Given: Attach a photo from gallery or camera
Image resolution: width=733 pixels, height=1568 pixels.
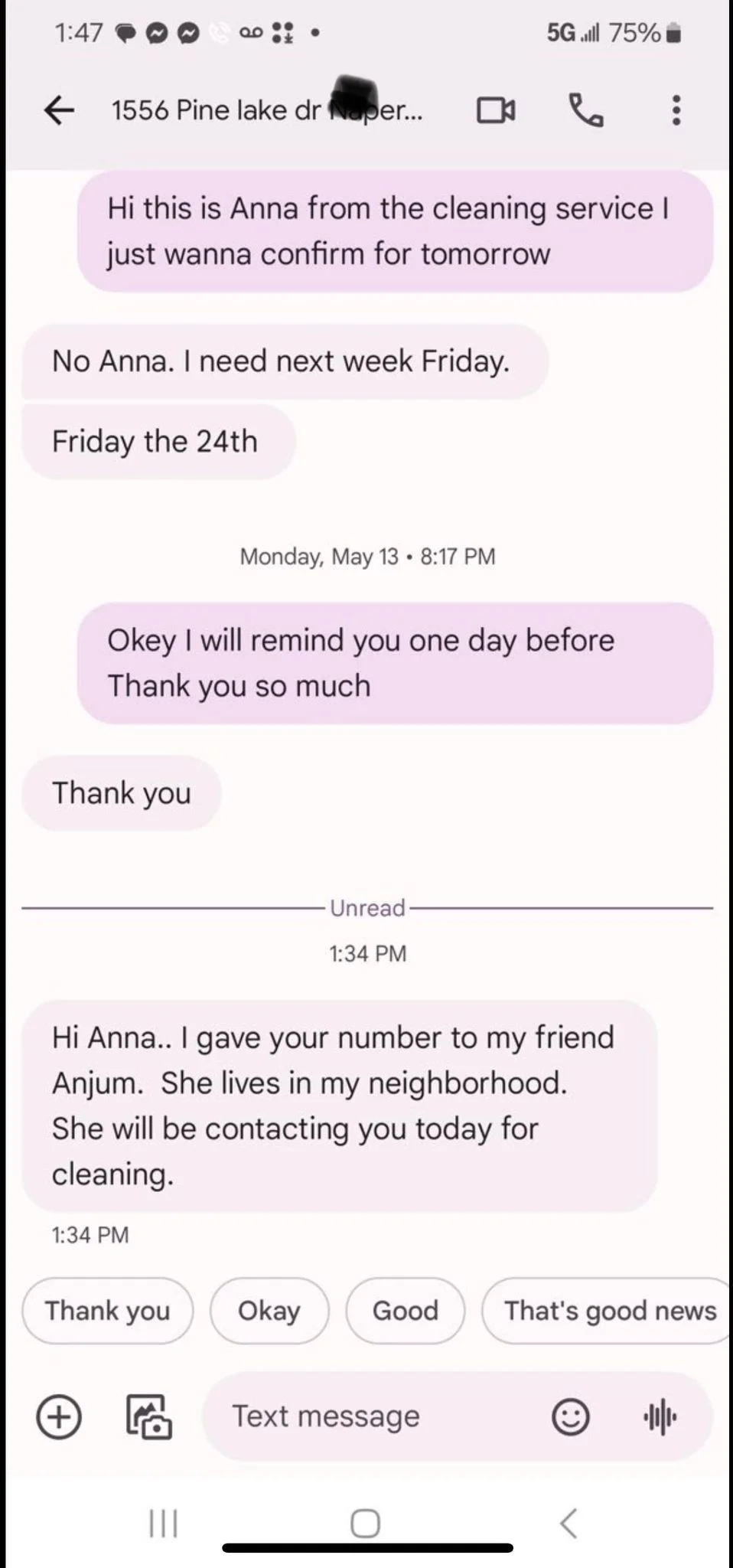Looking at the screenshot, I should [148, 1416].
